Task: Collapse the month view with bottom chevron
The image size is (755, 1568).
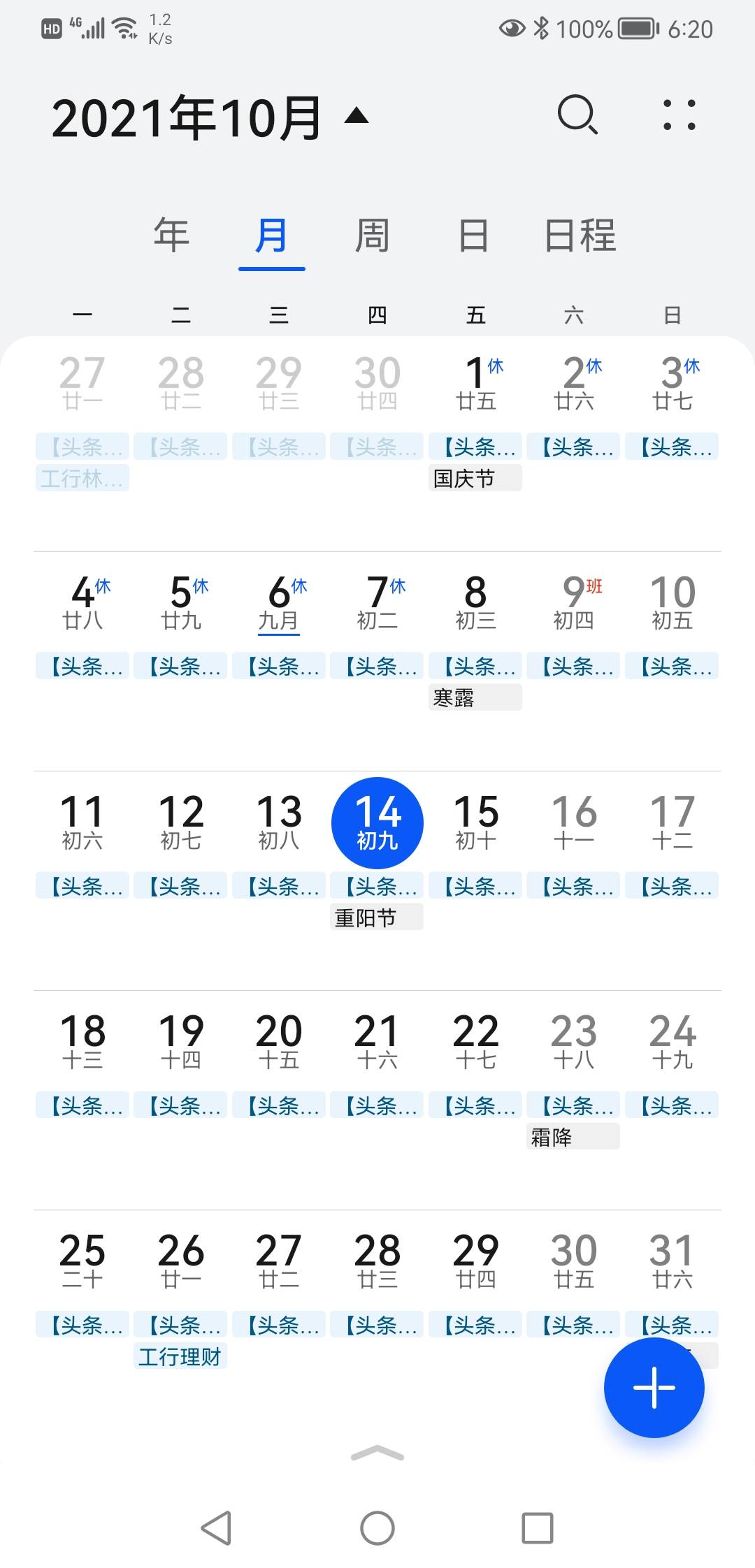Action: click(x=377, y=1452)
